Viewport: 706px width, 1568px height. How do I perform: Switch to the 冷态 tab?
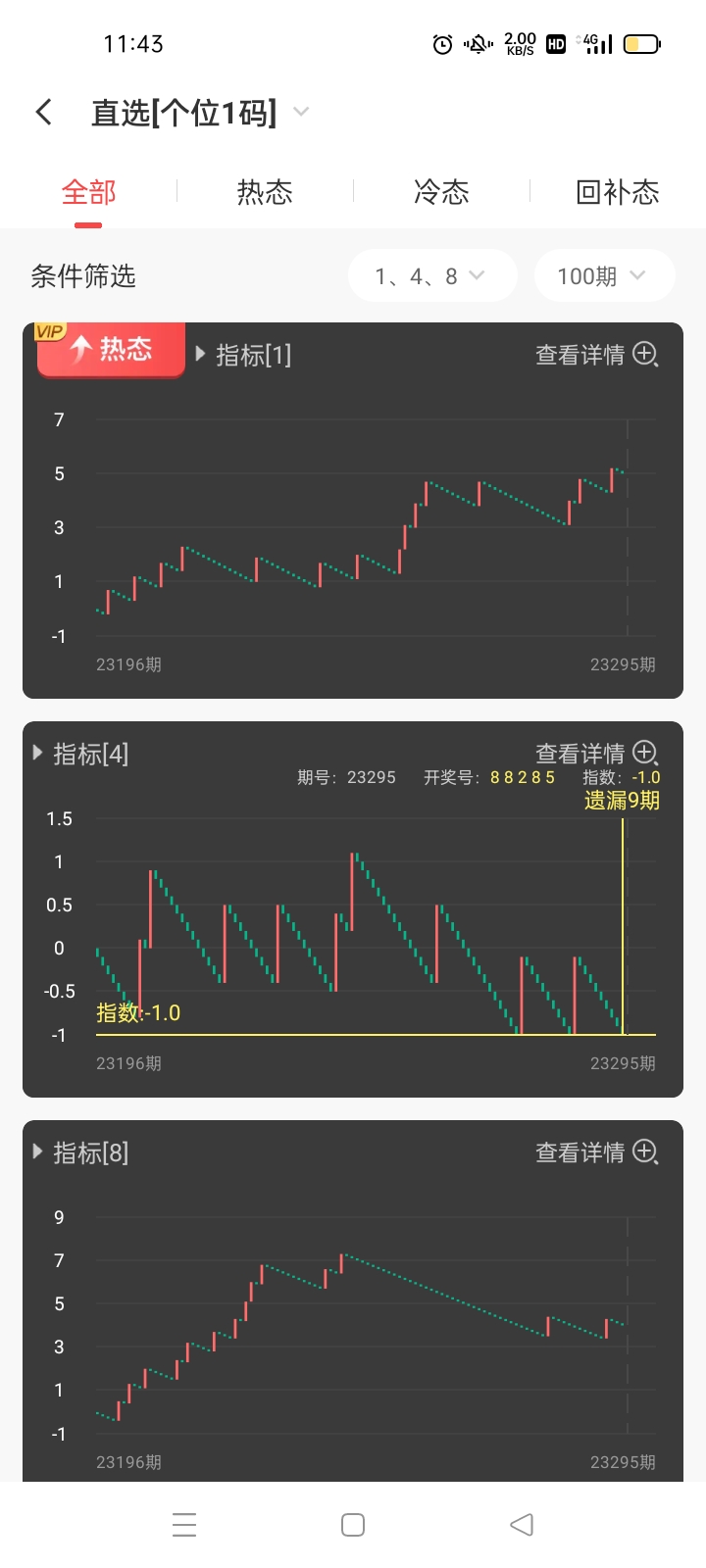tap(442, 192)
